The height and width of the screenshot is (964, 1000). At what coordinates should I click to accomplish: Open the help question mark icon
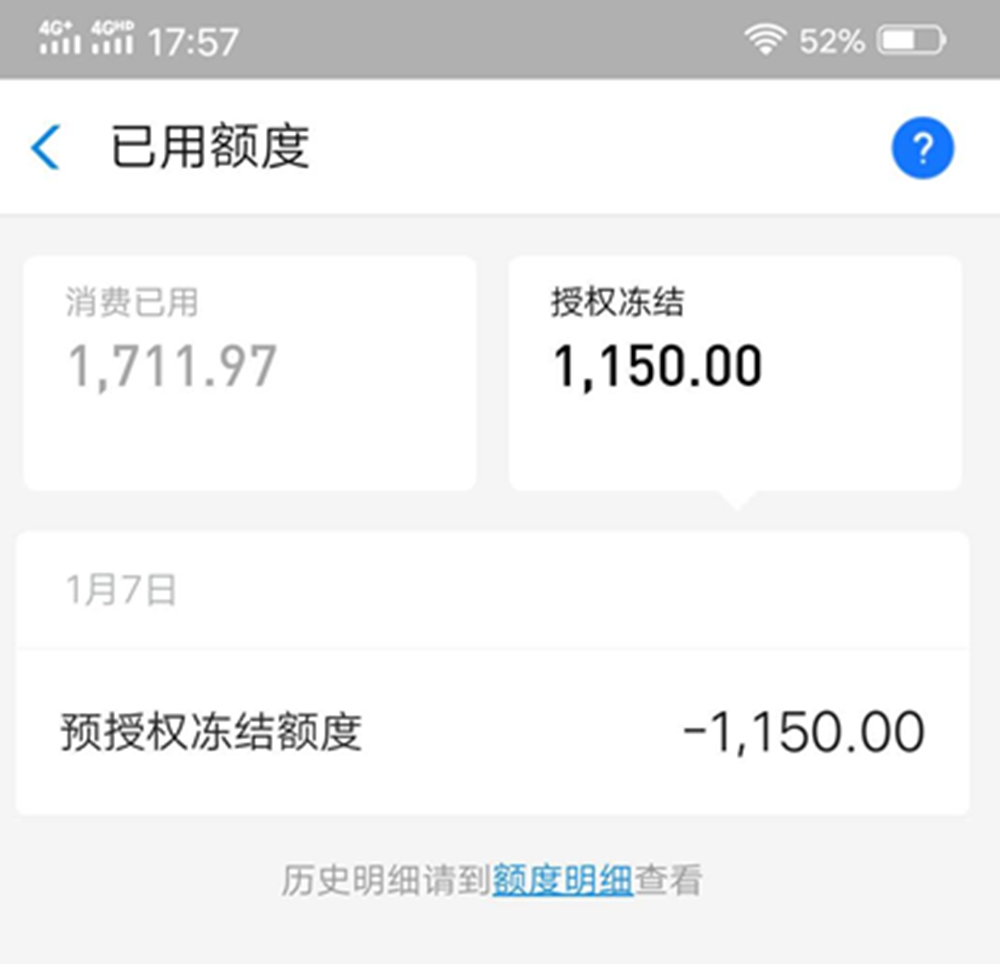[922, 149]
